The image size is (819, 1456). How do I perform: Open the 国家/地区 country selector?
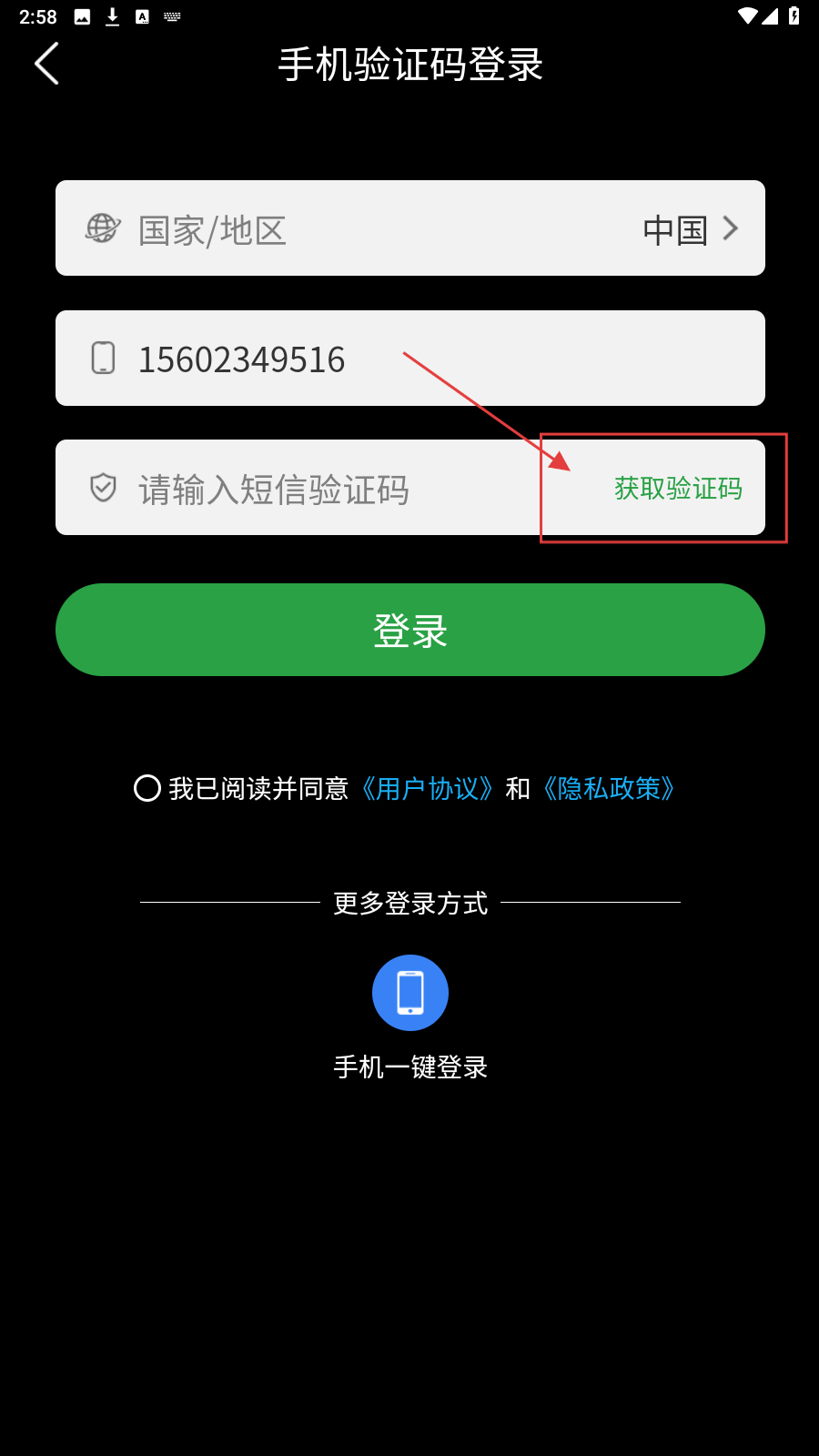[409, 228]
